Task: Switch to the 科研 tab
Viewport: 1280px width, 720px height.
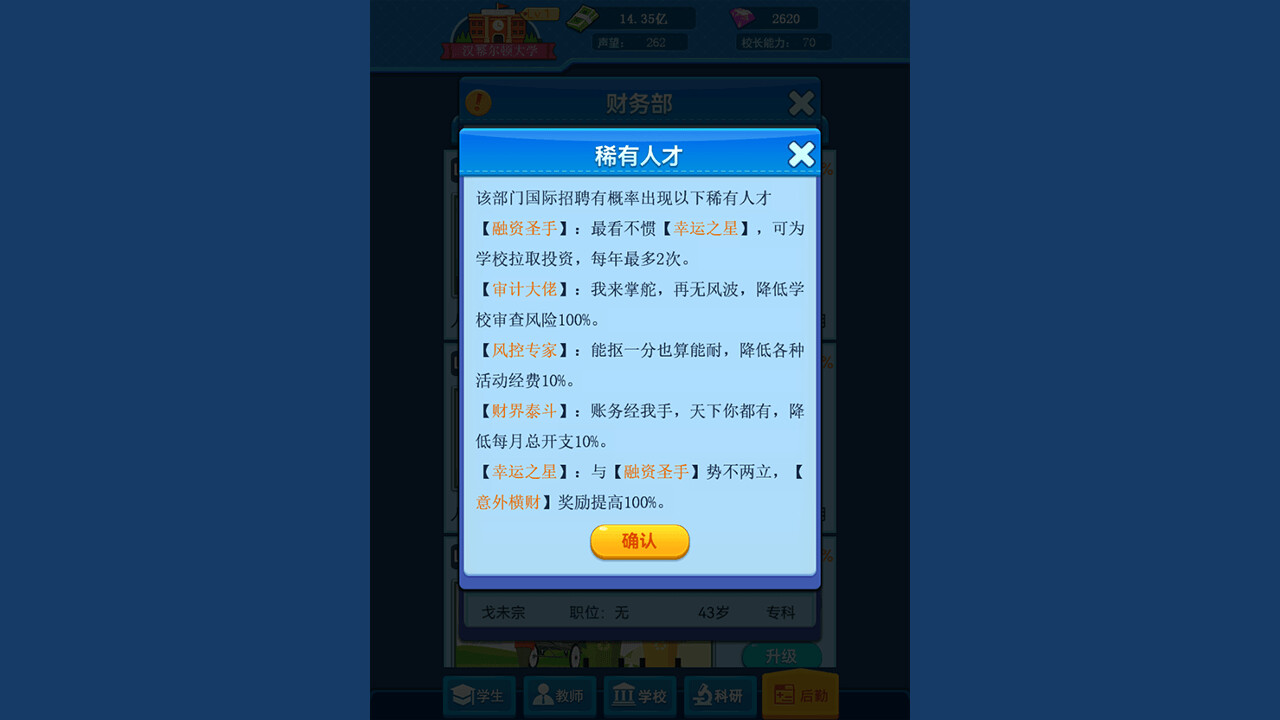Action: click(720, 696)
